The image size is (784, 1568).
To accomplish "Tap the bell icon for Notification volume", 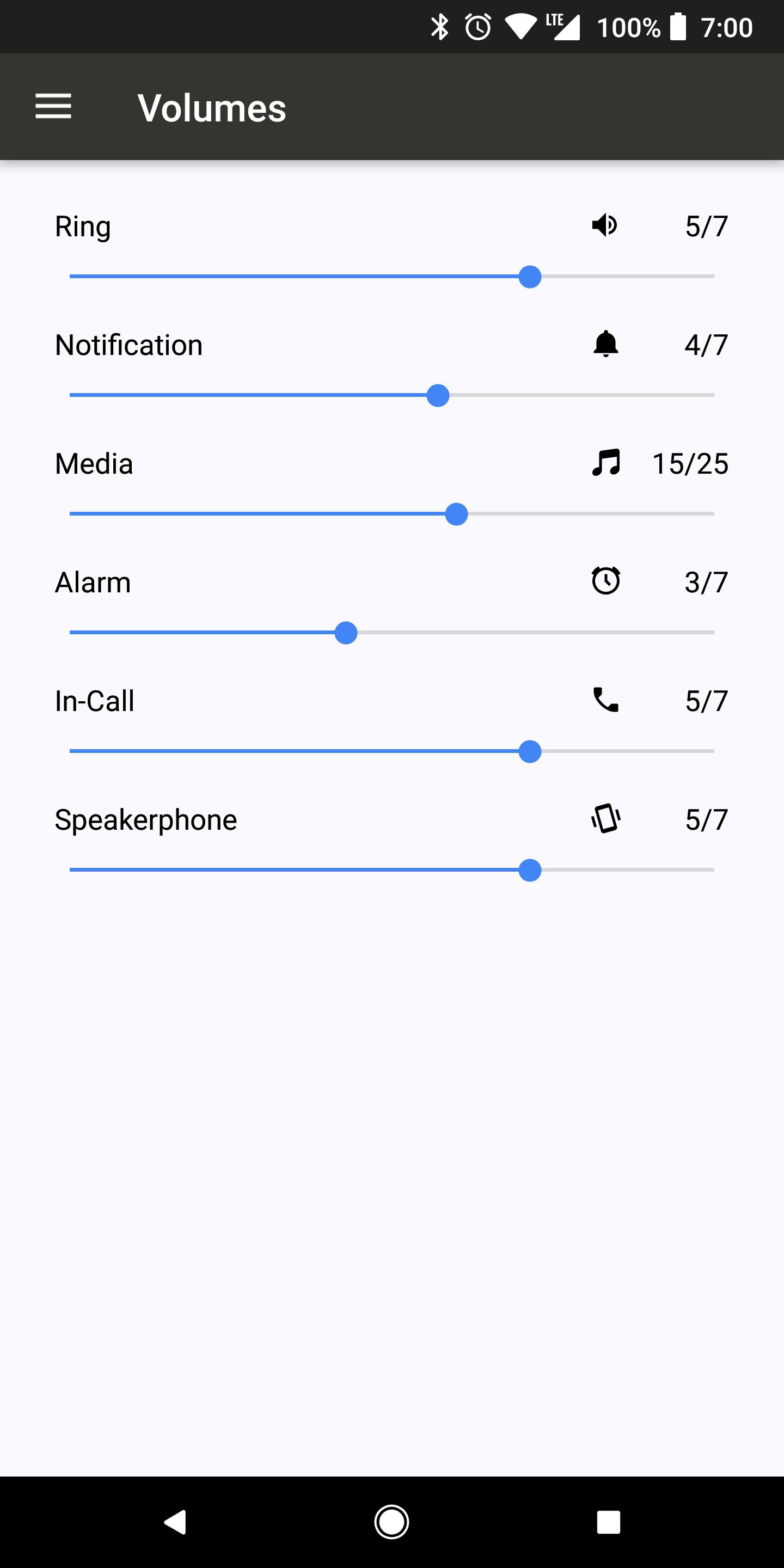I will tap(604, 344).
